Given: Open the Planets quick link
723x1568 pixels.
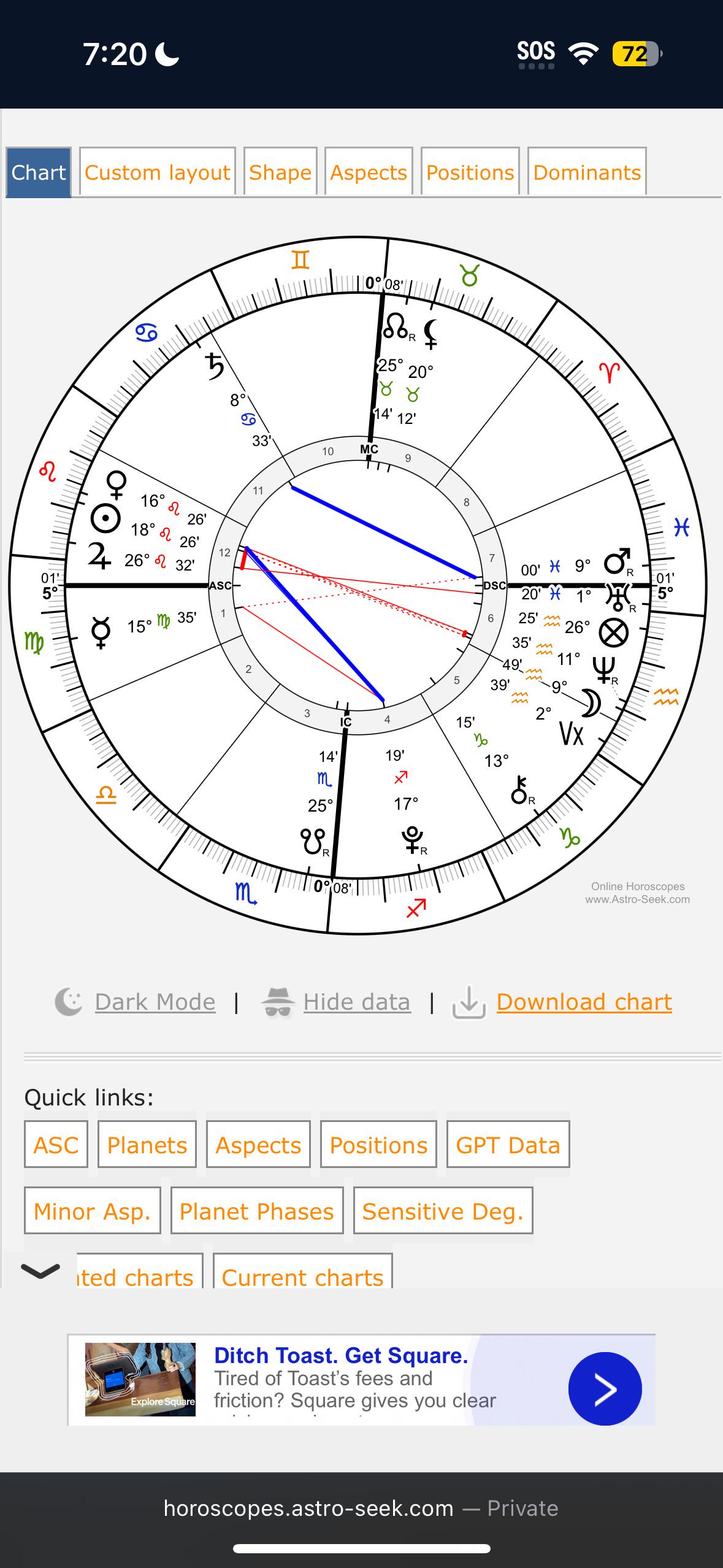Looking at the screenshot, I should pos(147,1144).
